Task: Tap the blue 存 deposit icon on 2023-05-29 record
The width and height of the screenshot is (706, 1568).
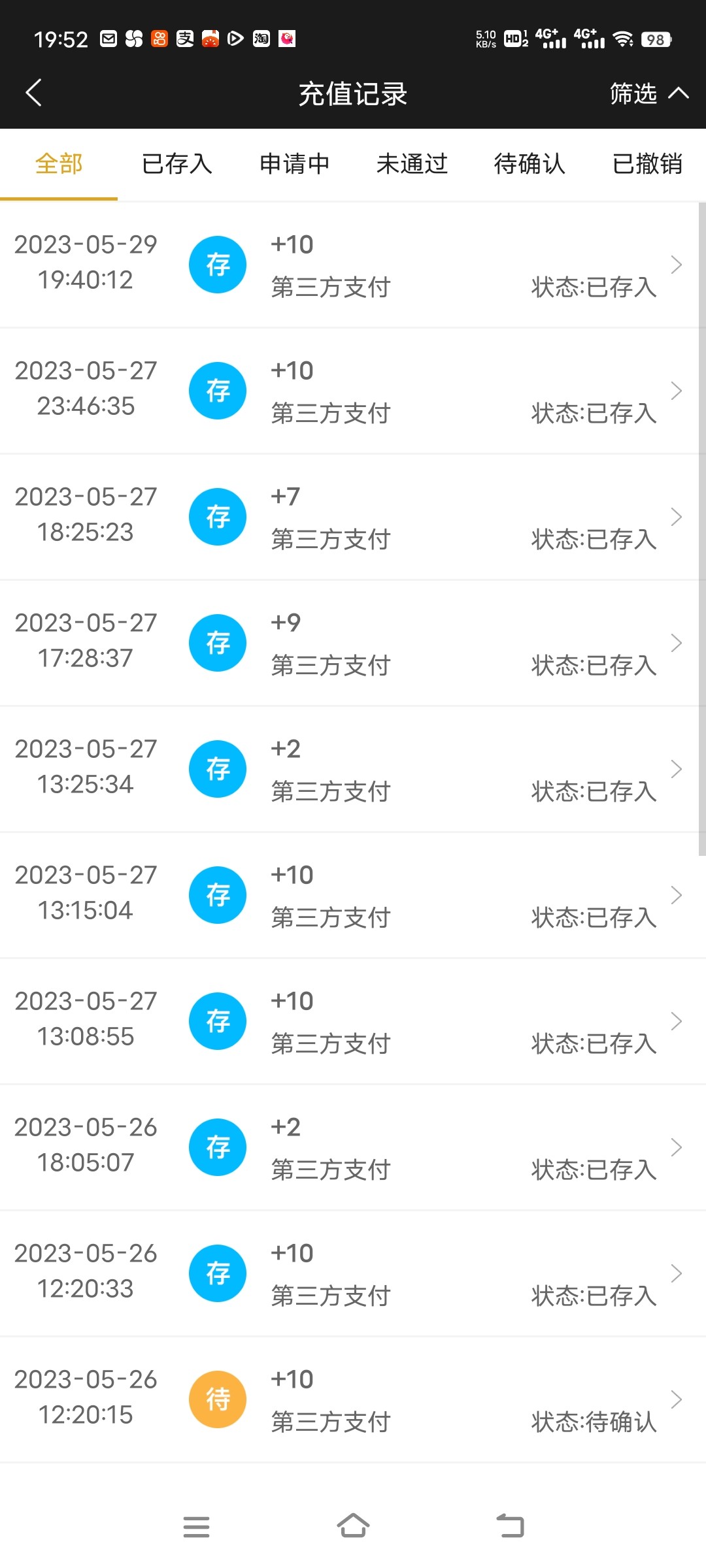Action: [x=218, y=264]
